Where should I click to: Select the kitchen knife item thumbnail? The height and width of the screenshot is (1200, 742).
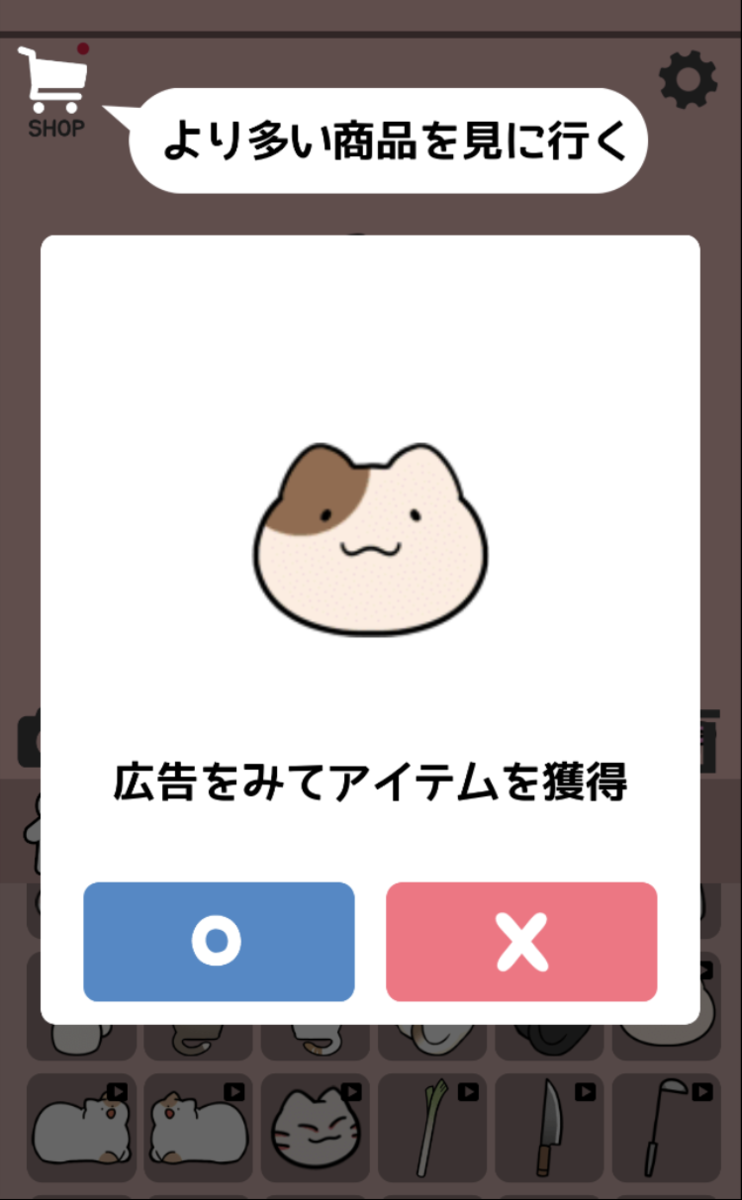click(x=550, y=1128)
